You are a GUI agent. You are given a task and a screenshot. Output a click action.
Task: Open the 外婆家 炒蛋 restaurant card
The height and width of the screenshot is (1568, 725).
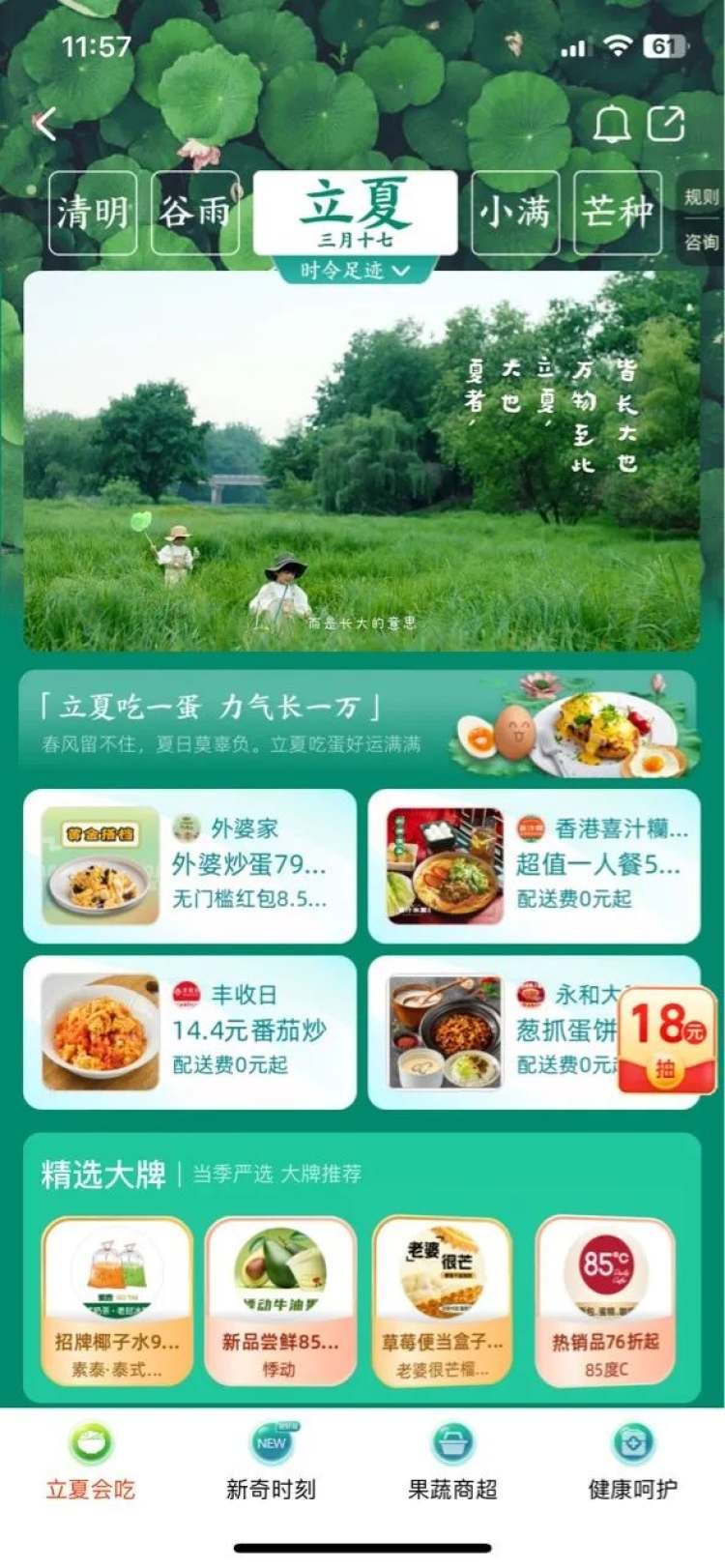[x=189, y=865]
